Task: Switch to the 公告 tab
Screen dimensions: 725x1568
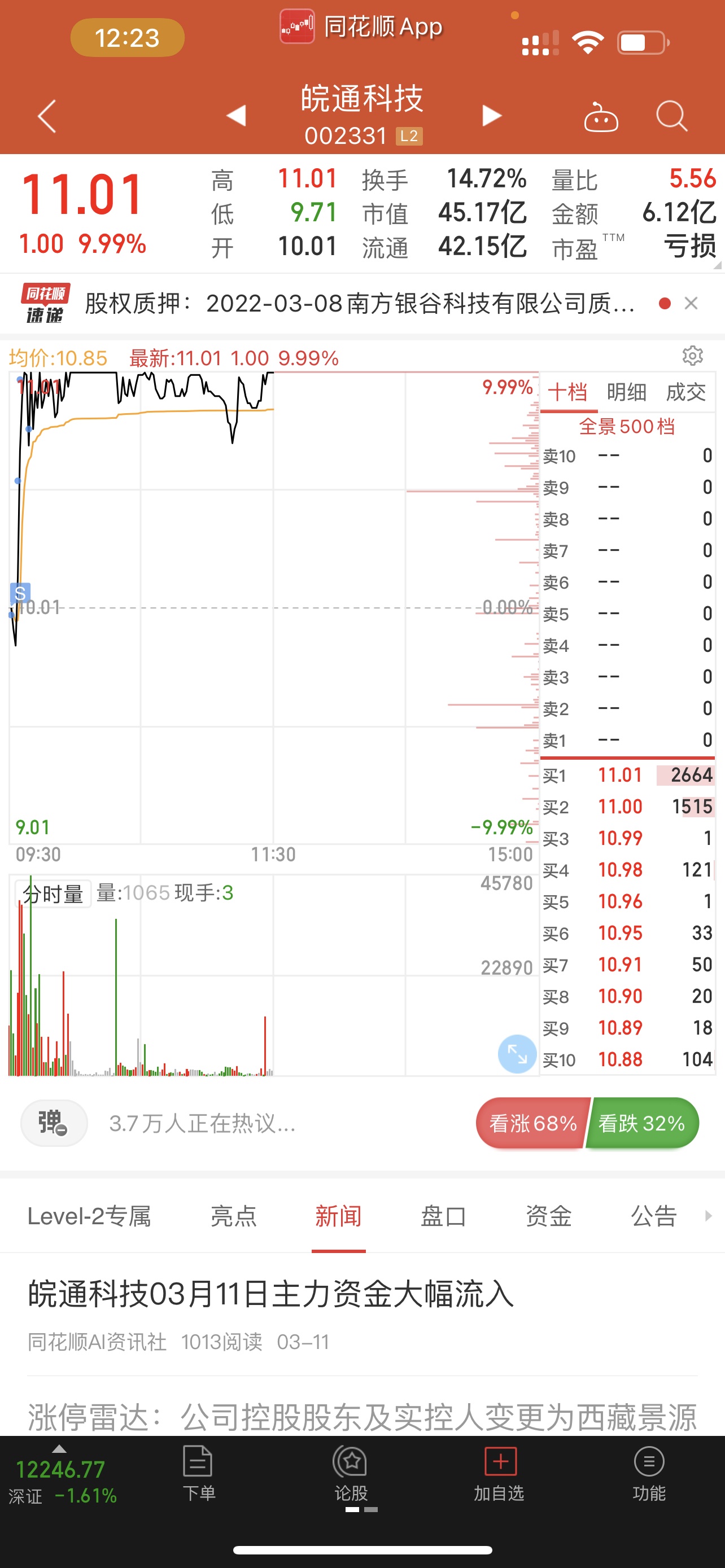Action: click(x=654, y=1216)
